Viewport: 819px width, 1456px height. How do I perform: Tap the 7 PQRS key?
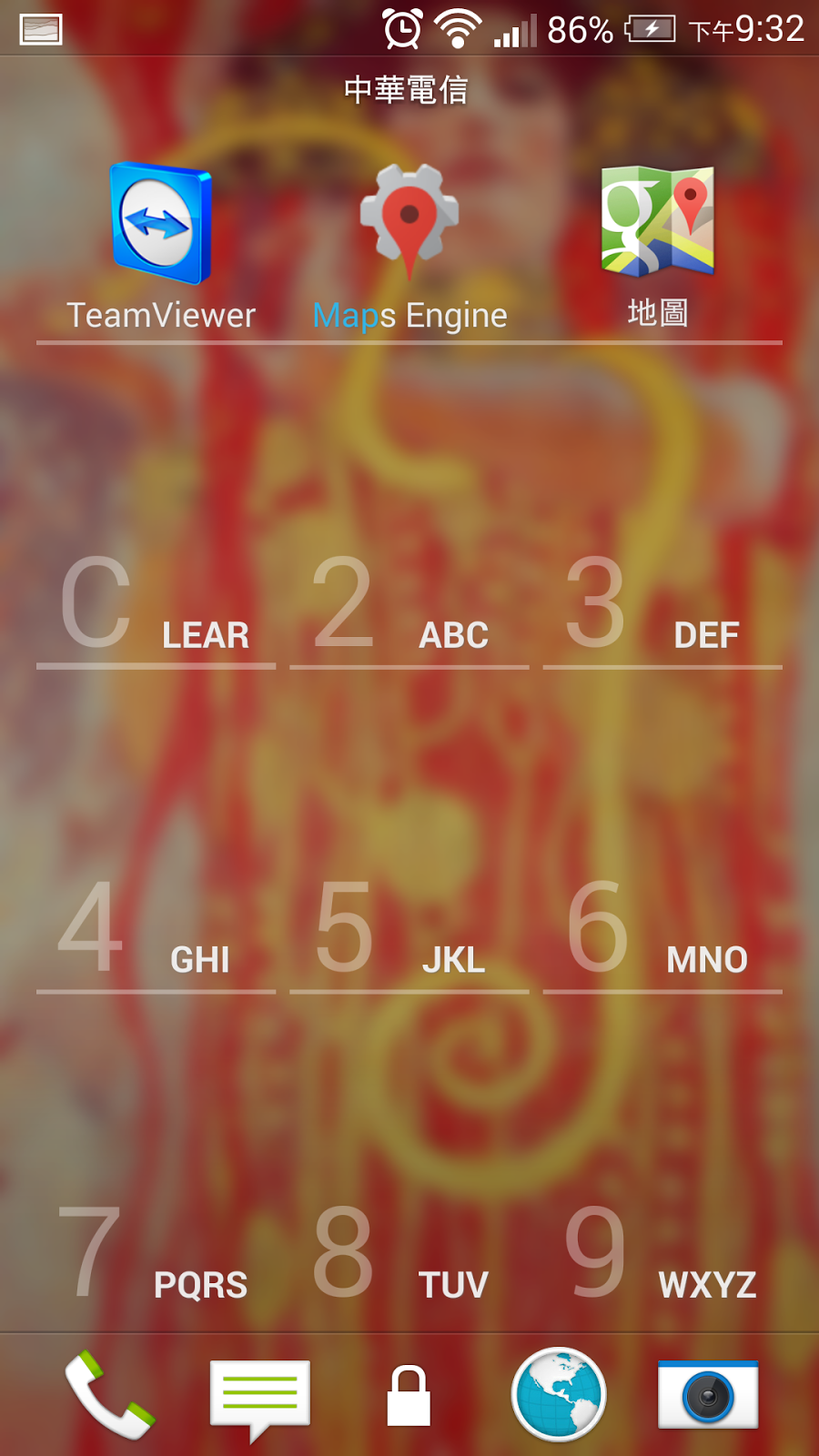[156, 1256]
